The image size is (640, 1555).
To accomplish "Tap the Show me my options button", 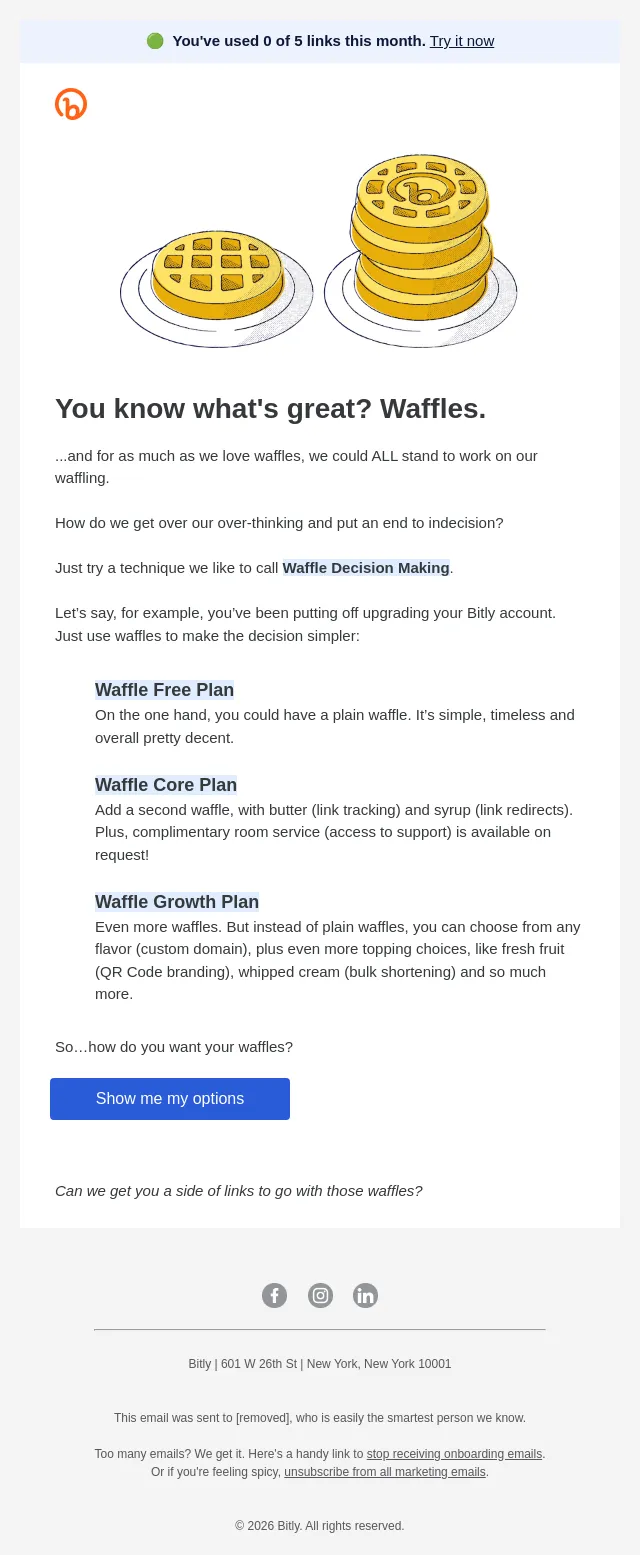I will (170, 1099).
